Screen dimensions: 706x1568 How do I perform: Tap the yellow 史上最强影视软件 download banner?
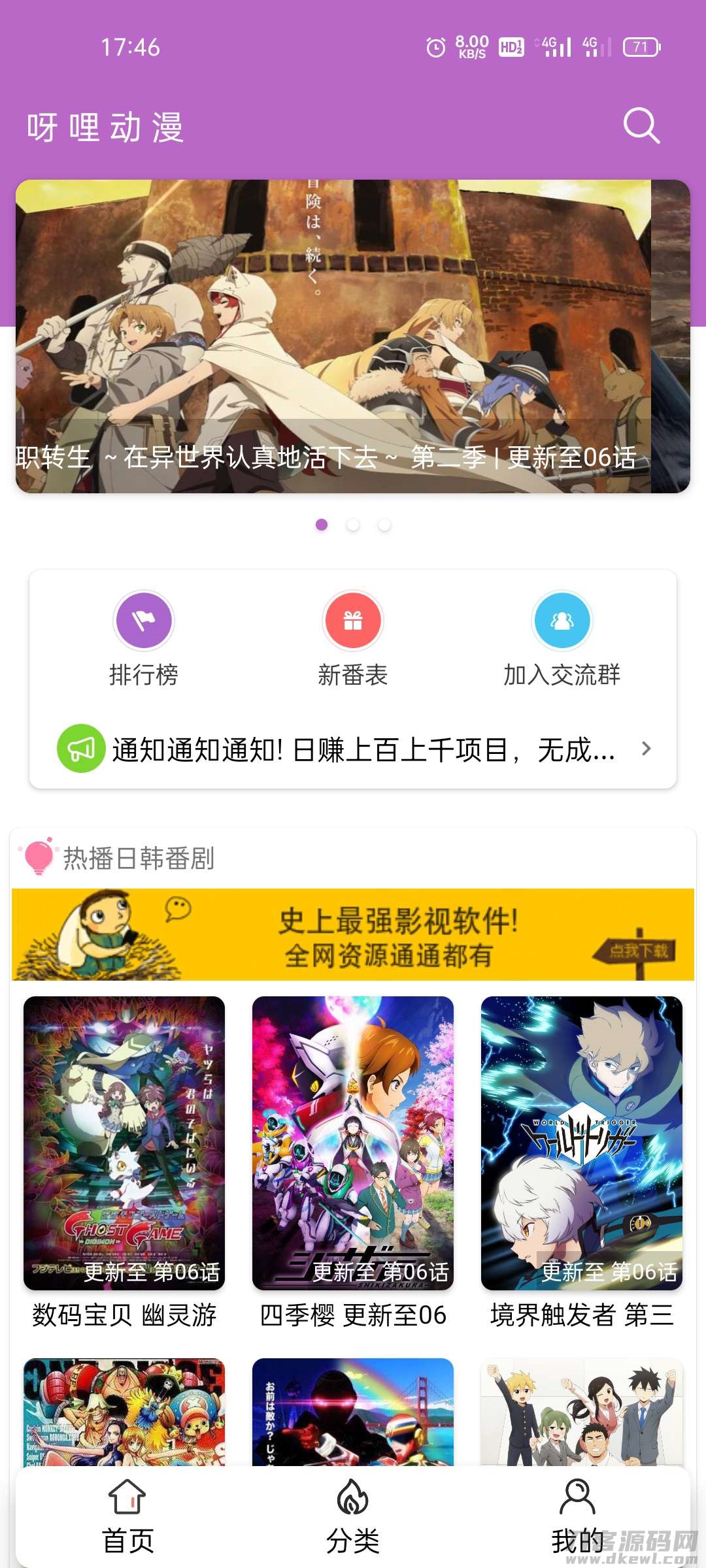coord(353,935)
